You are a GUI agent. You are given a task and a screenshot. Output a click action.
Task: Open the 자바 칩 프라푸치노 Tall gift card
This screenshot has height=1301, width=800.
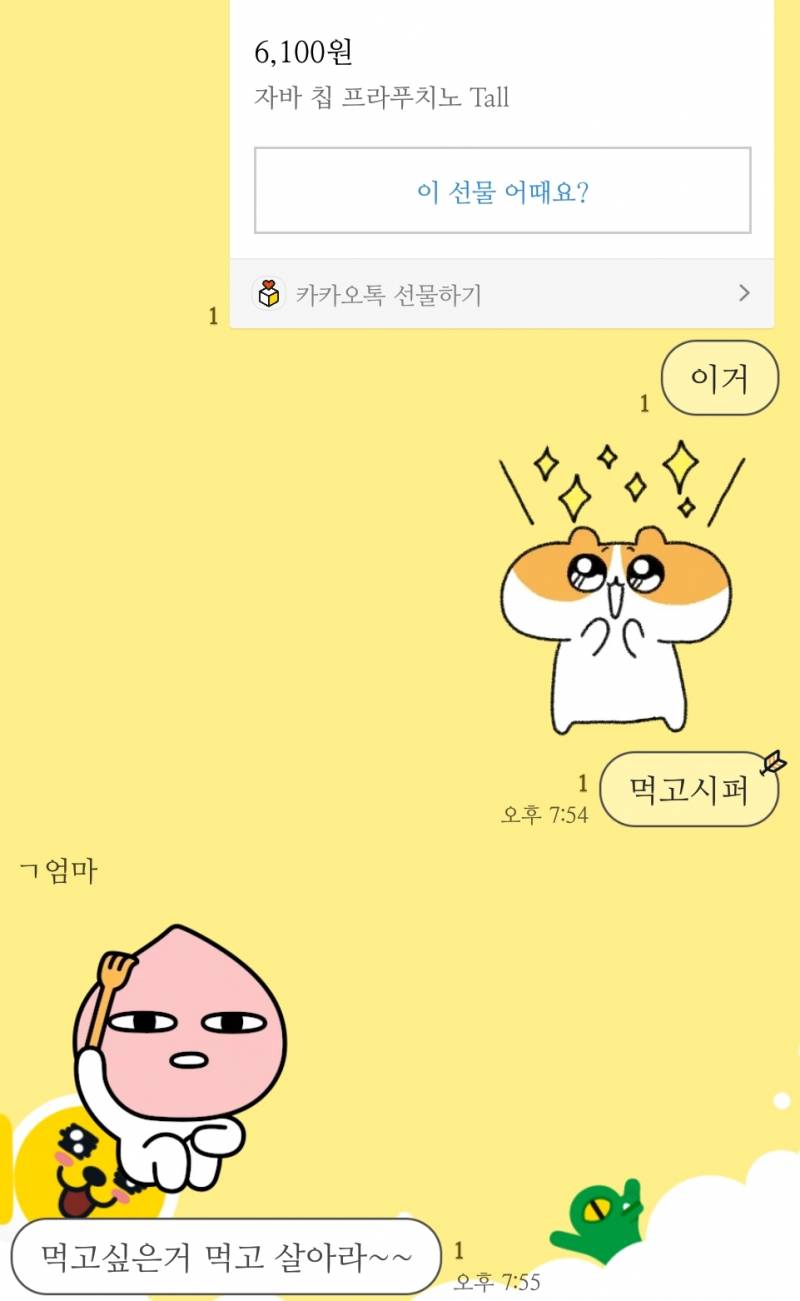pyautogui.click(x=384, y=97)
